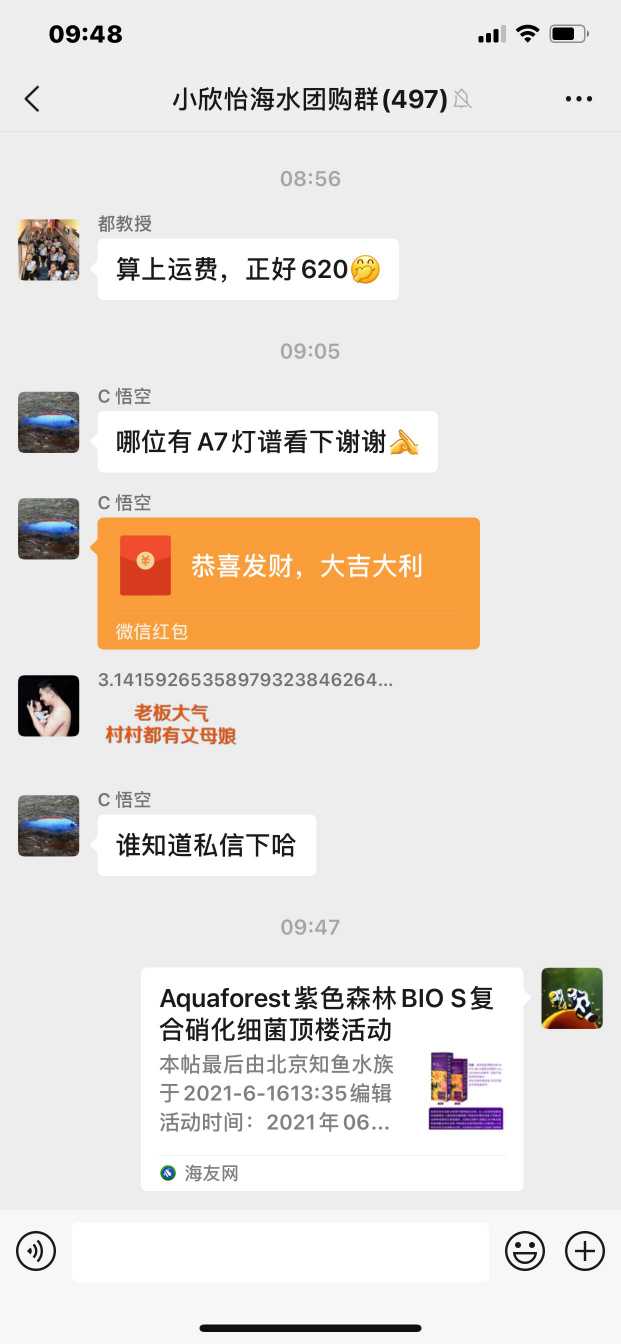Open the emoji sticker panel

525,1251
